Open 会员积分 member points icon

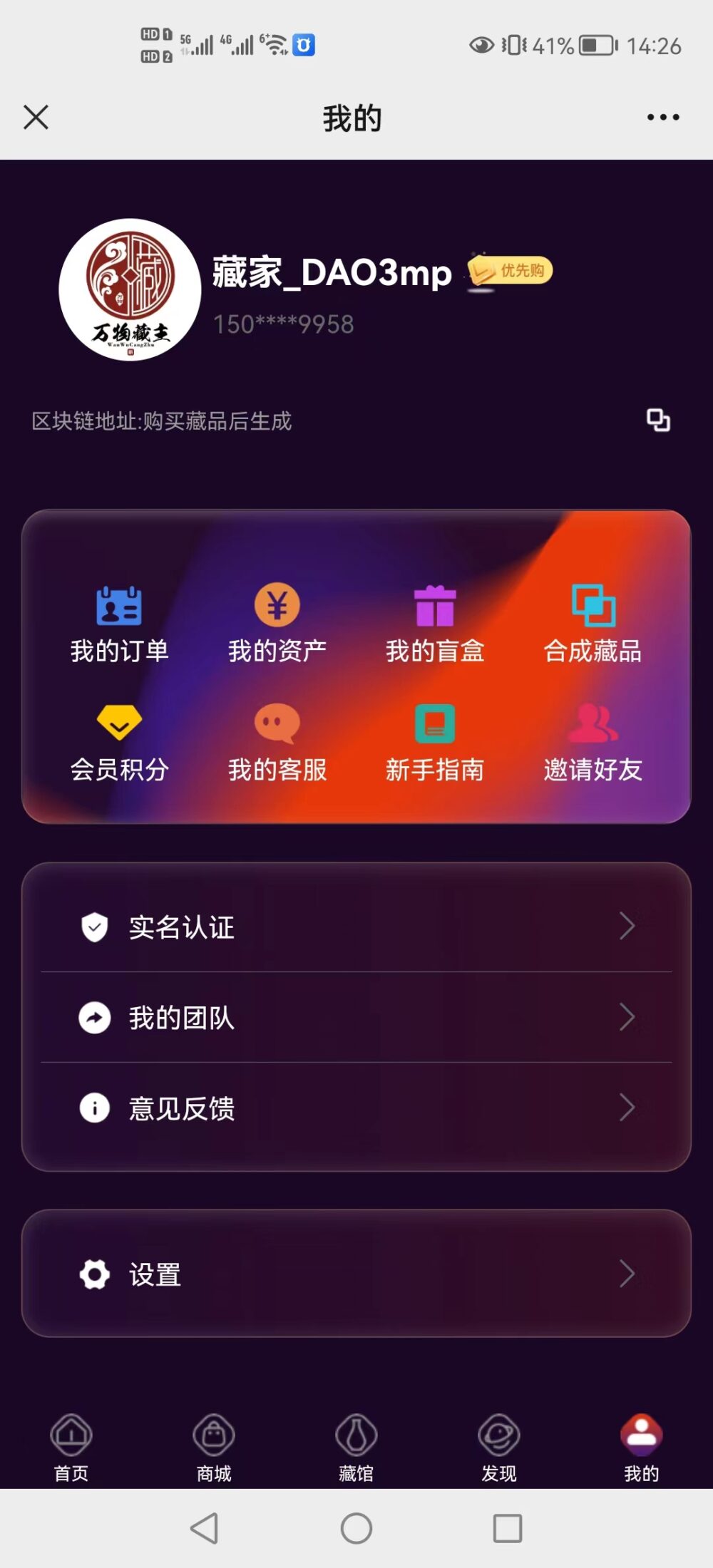click(x=118, y=743)
